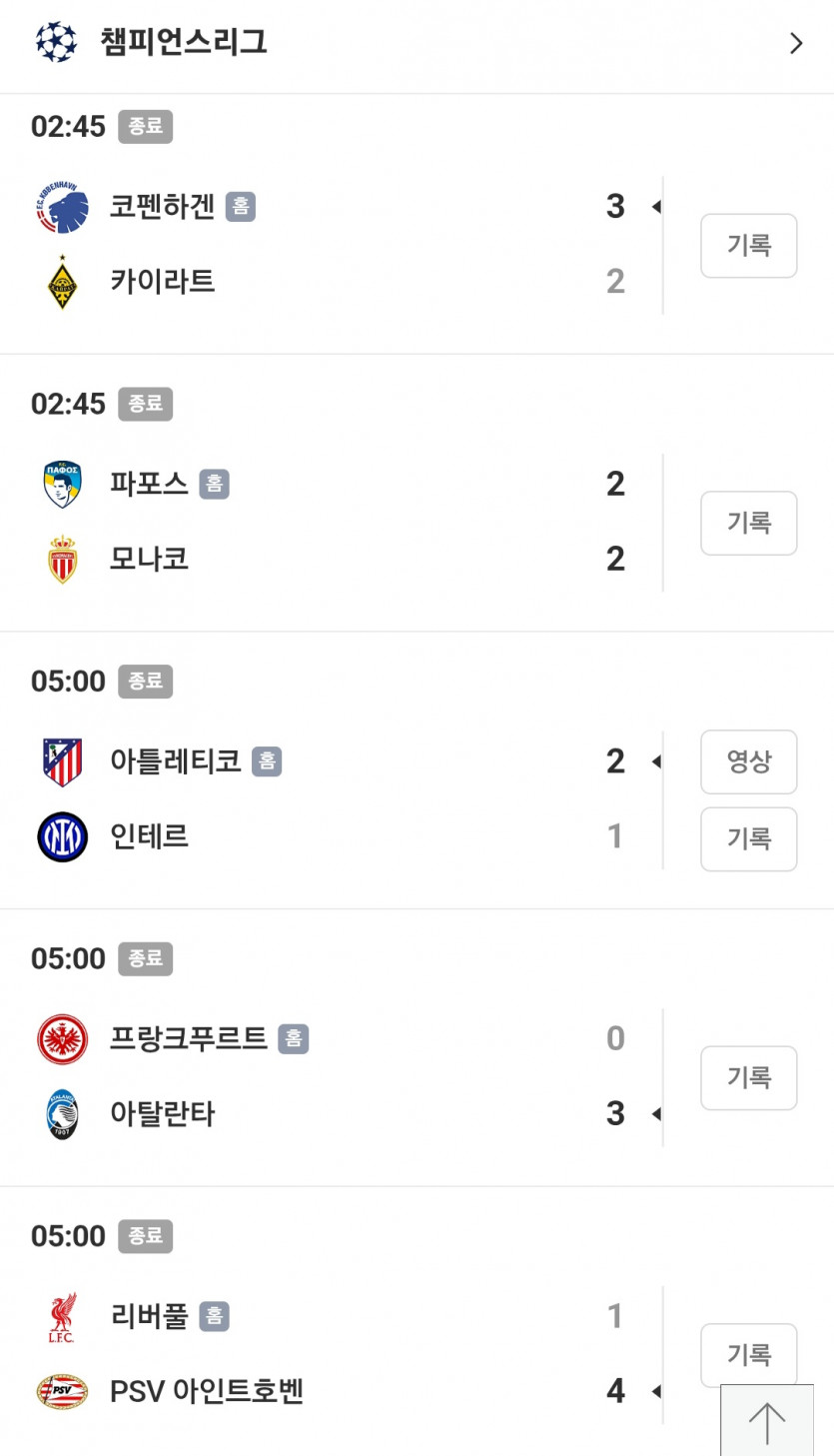
Task: Select the Atletico Madrid club badge
Action: pos(61,760)
